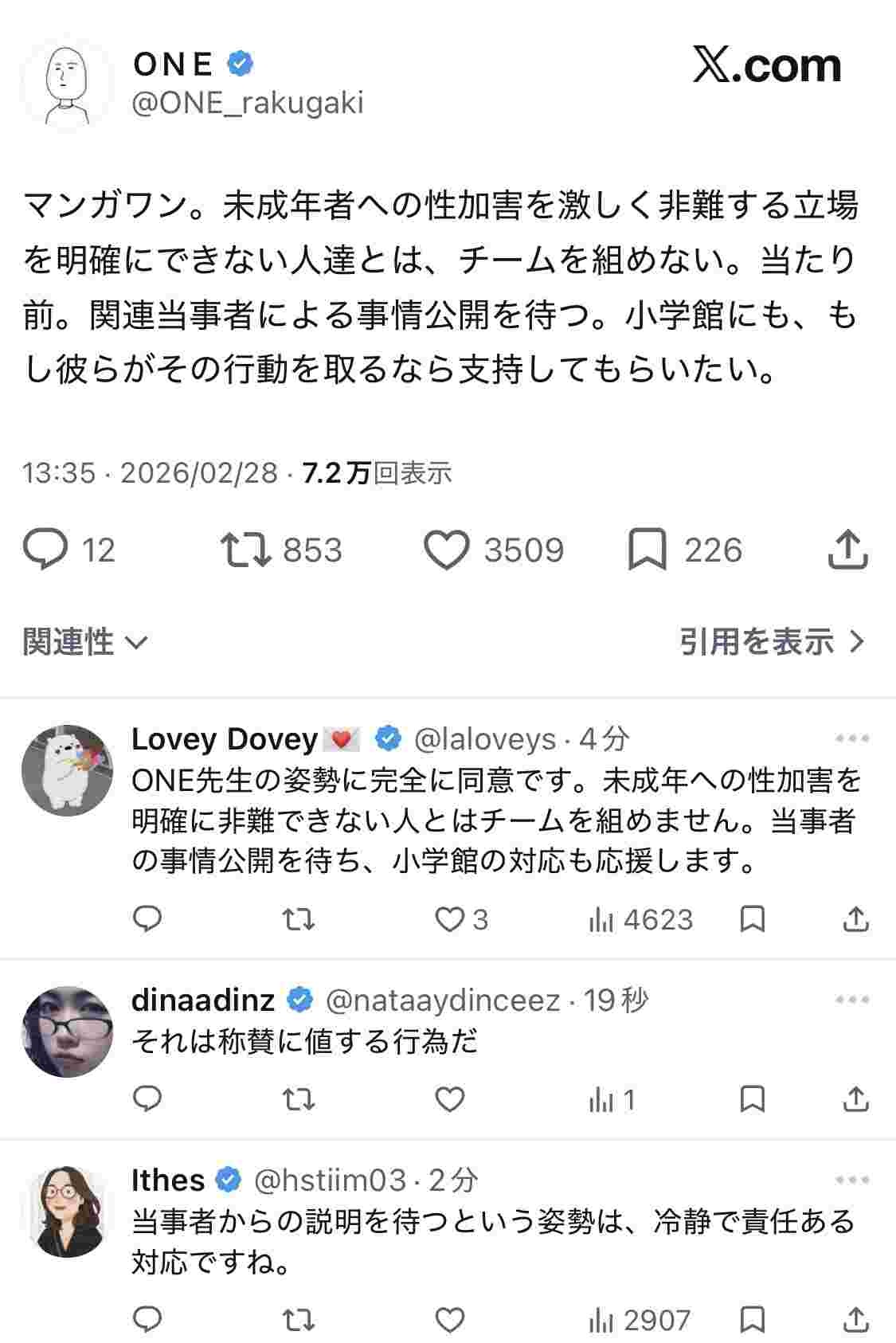Like Ithes's reply

coord(449,1320)
